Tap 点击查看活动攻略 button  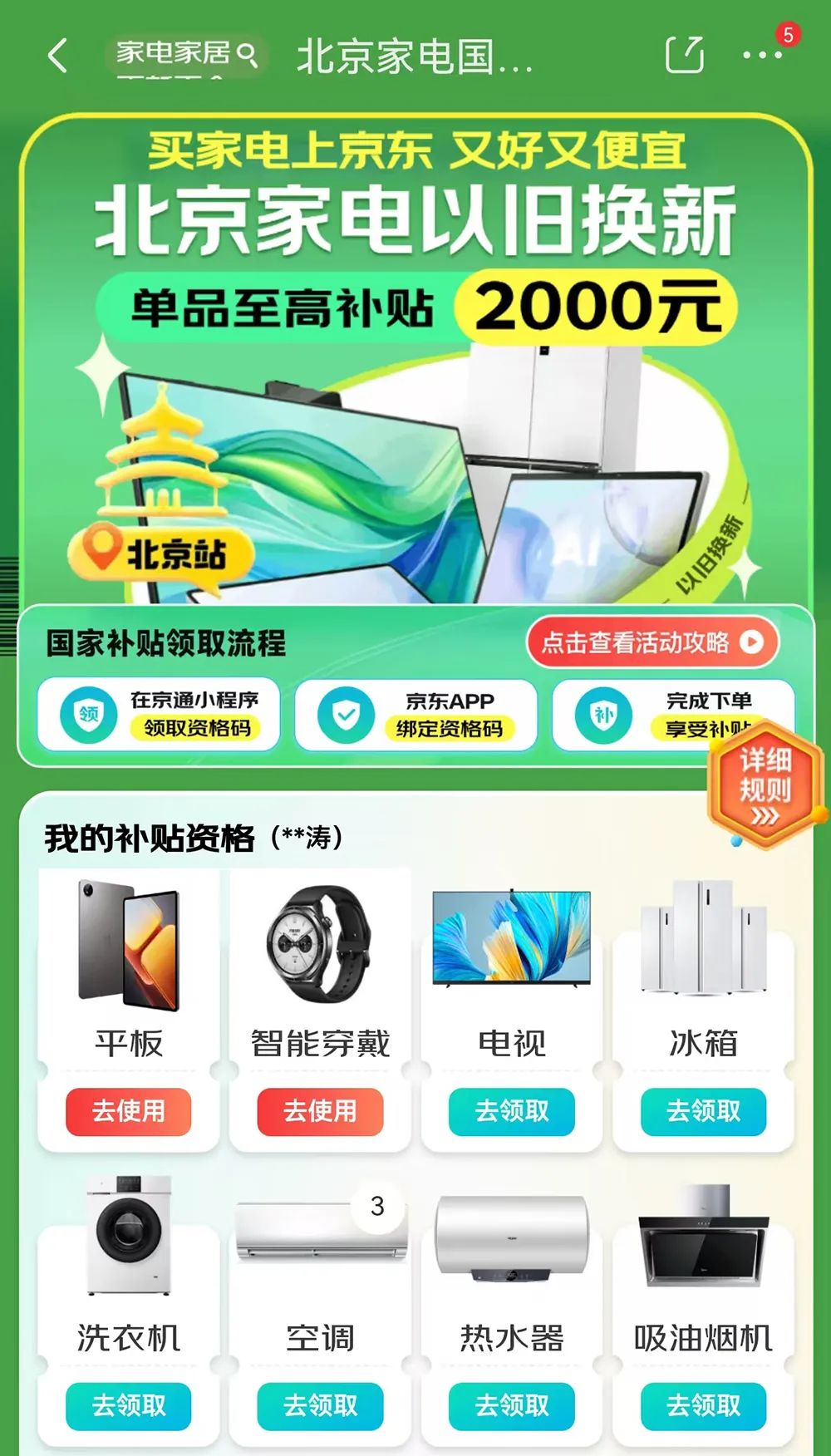click(x=652, y=642)
